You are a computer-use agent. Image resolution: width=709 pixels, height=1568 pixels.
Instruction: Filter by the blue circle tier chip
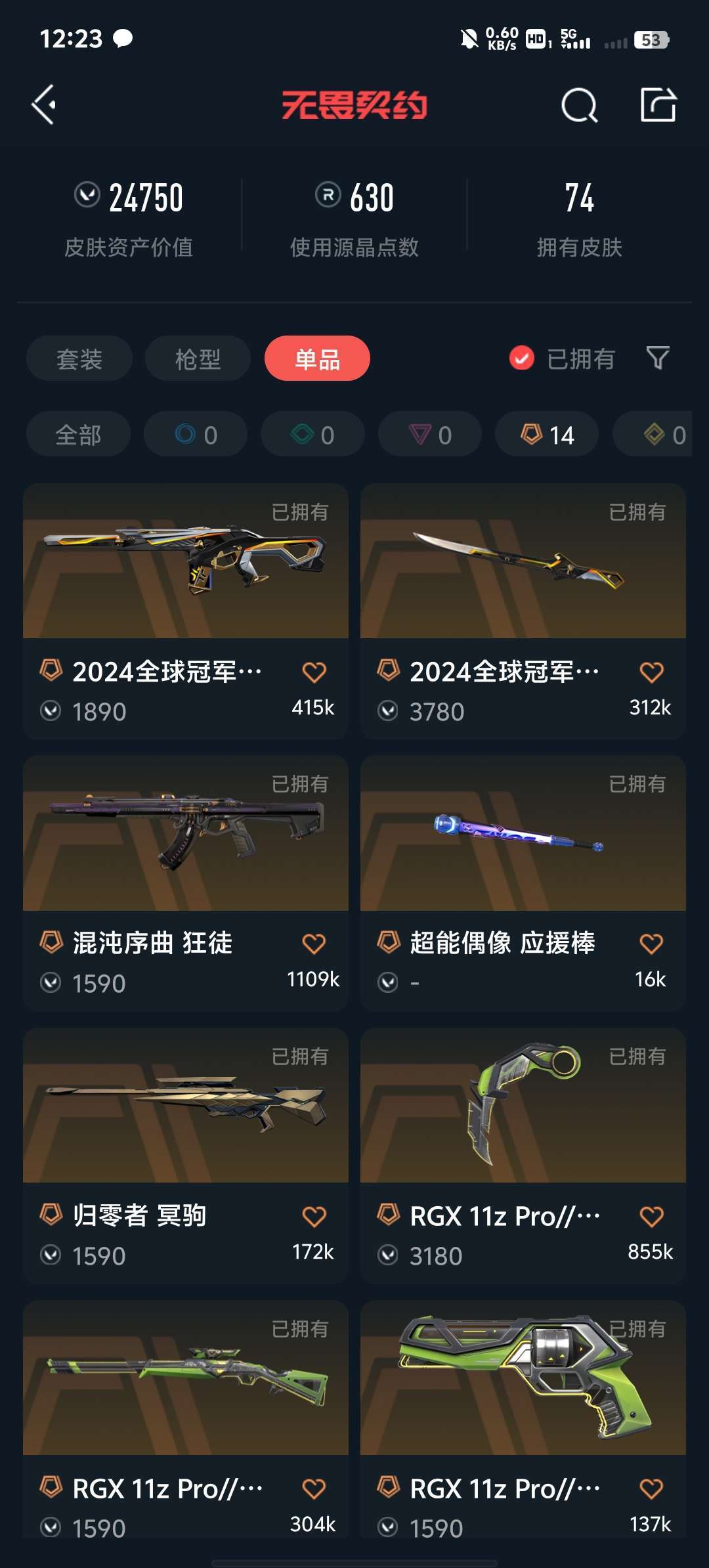(x=196, y=434)
